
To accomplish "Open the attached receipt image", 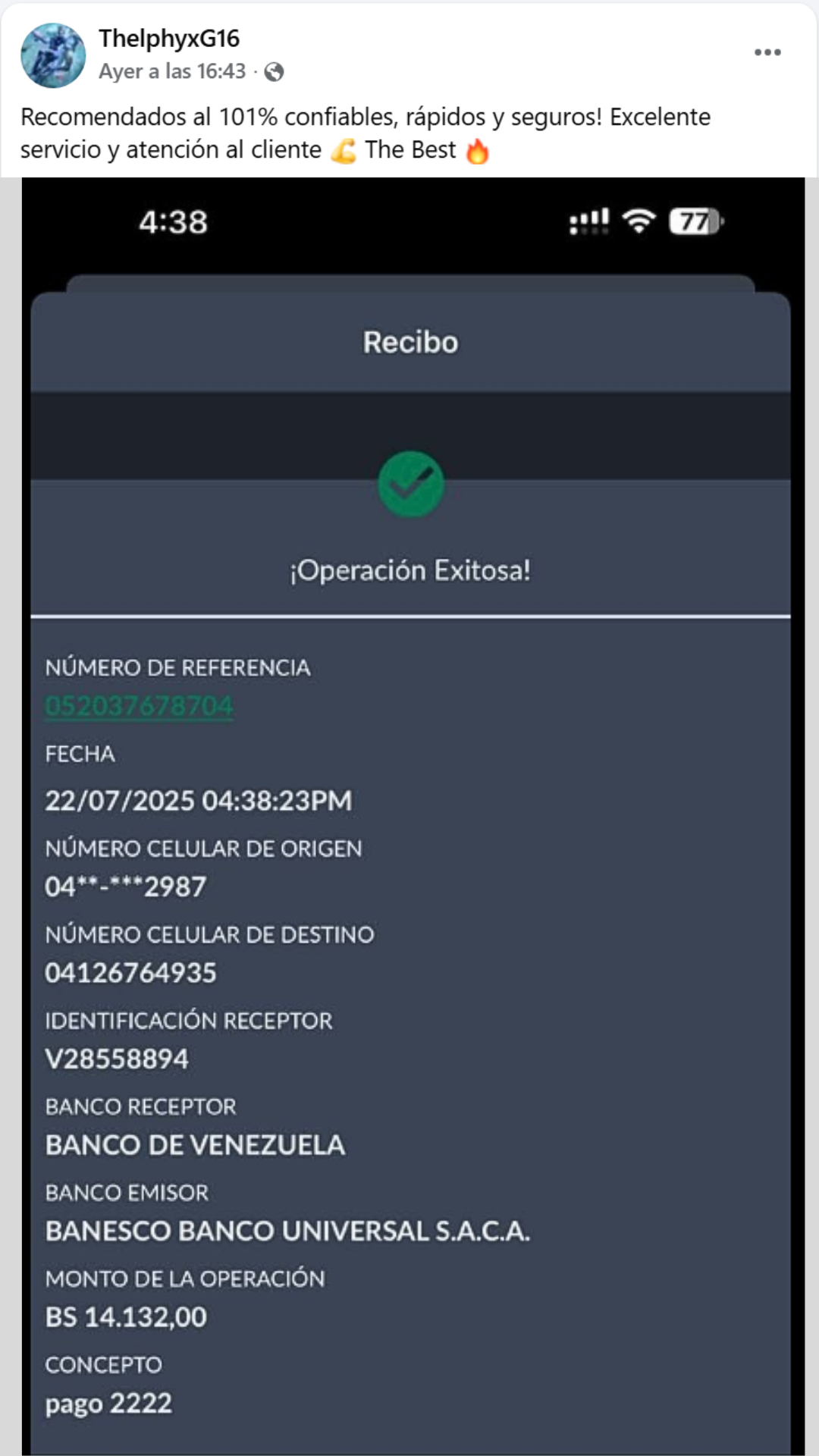I will point(413,816).
